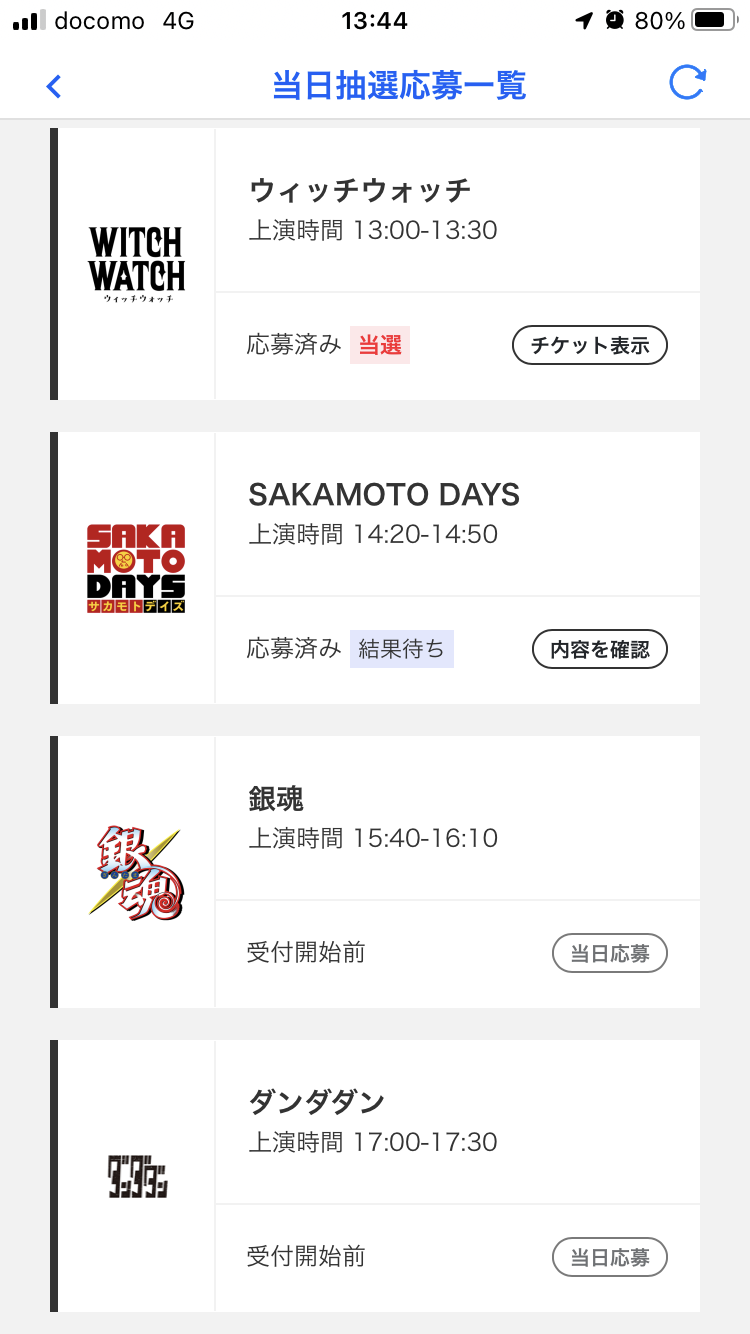The height and width of the screenshot is (1334, 750).
Task: Go back using the top-left arrow
Action: 54,86
